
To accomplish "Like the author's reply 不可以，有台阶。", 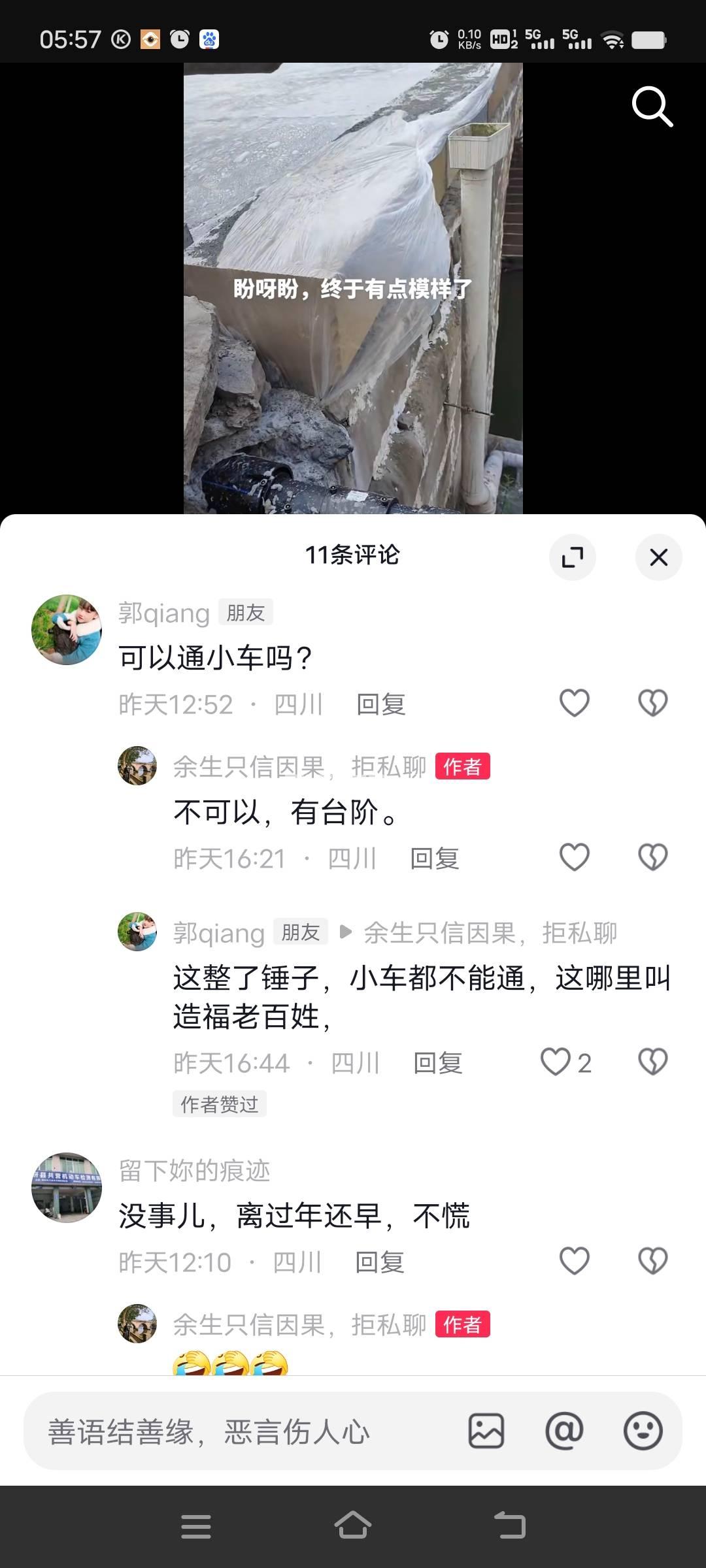I will (x=575, y=857).
